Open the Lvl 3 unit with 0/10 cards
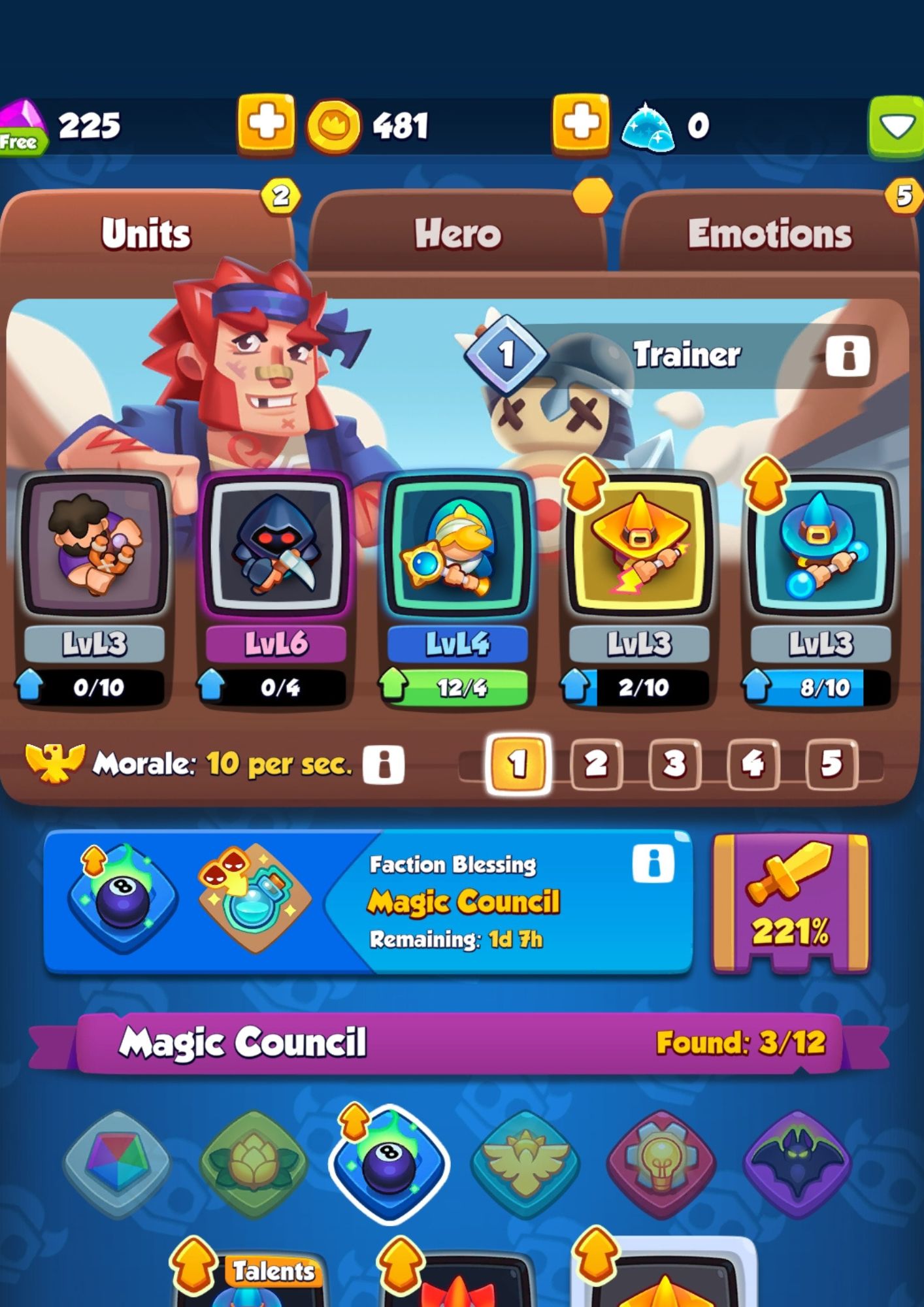This screenshot has height=1307, width=924. click(95, 546)
